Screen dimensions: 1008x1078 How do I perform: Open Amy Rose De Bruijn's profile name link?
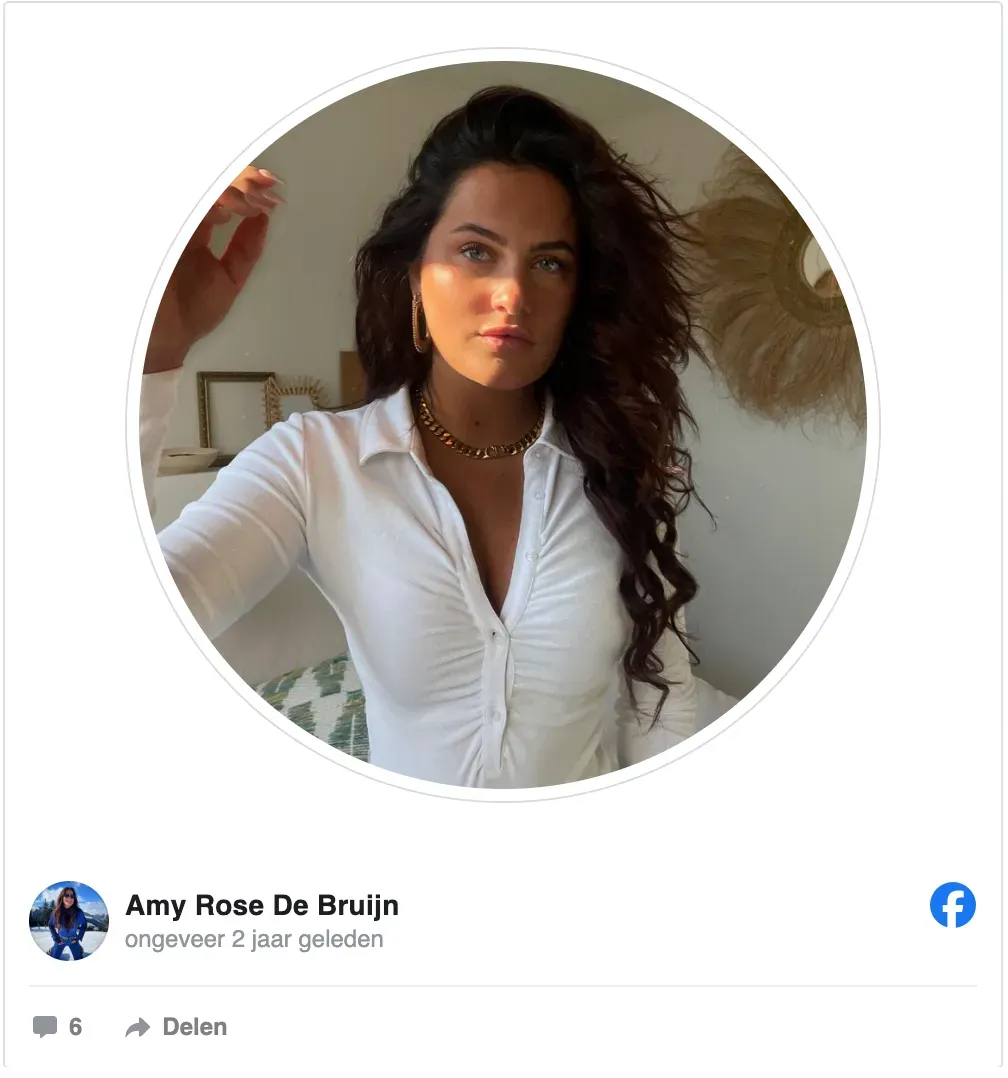pos(262,906)
